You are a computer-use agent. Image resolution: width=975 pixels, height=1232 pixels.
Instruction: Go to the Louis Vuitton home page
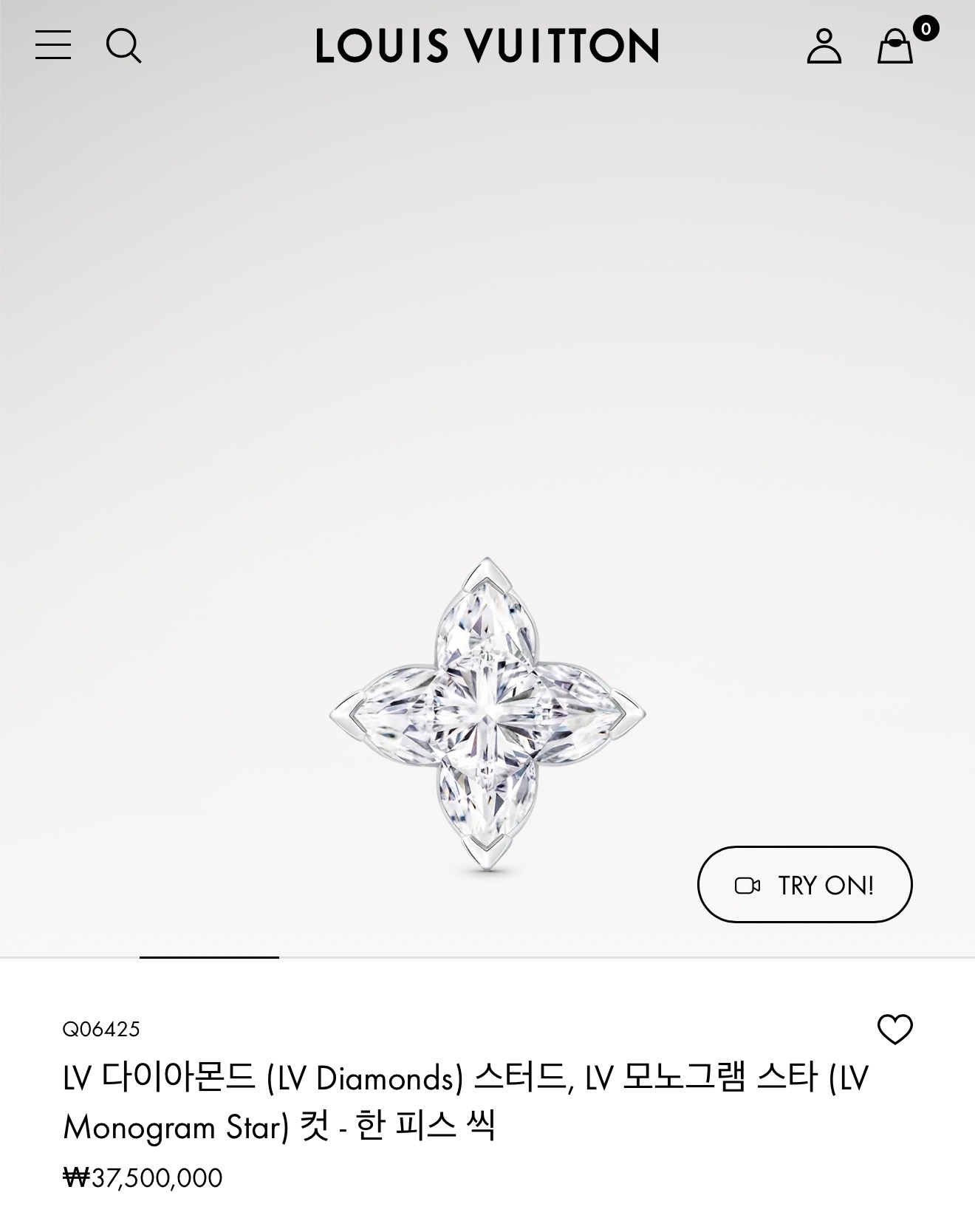(487, 45)
